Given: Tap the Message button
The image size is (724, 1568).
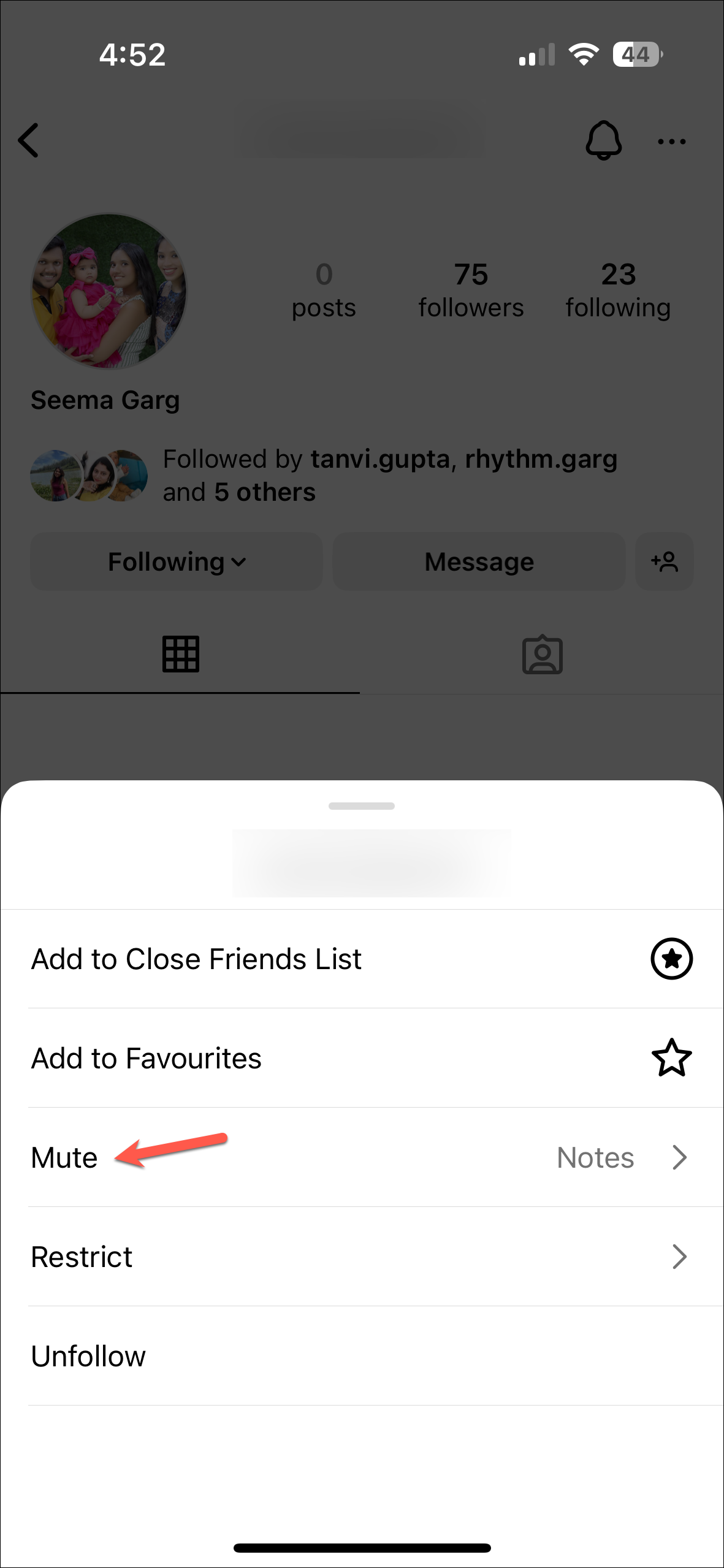Looking at the screenshot, I should (479, 561).
